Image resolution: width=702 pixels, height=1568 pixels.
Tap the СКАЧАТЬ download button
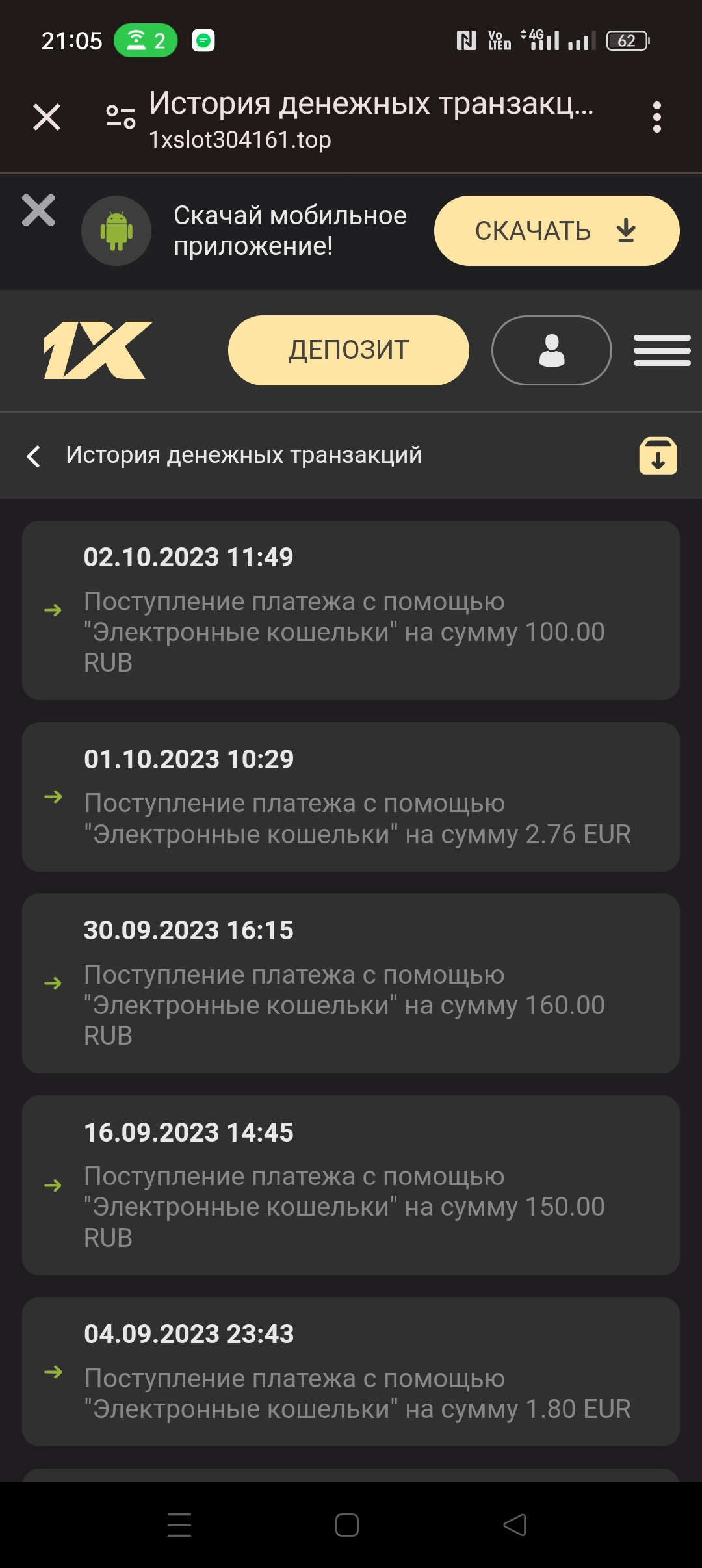[557, 231]
